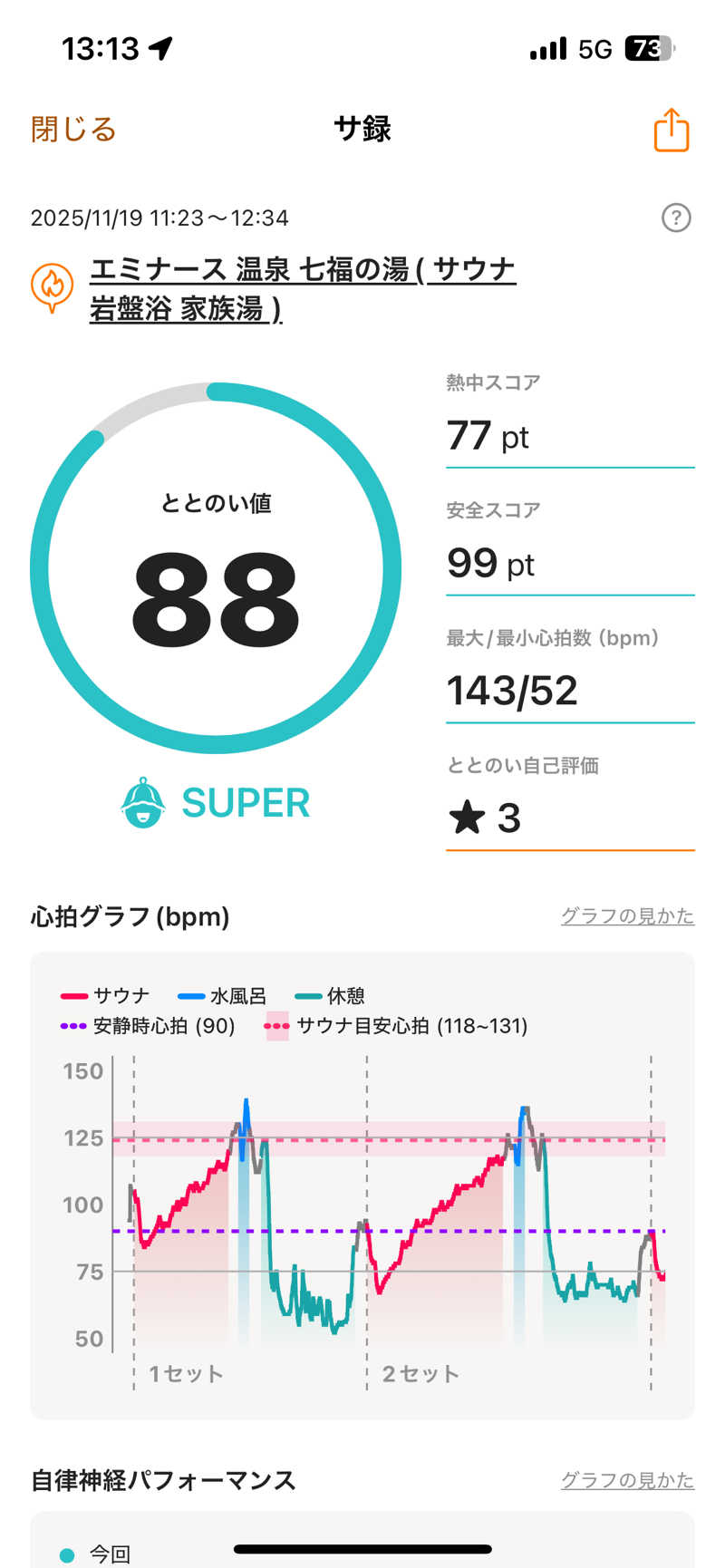The image size is (725, 1568).
Task: Tap 閉じる to close the record
Action: click(73, 130)
